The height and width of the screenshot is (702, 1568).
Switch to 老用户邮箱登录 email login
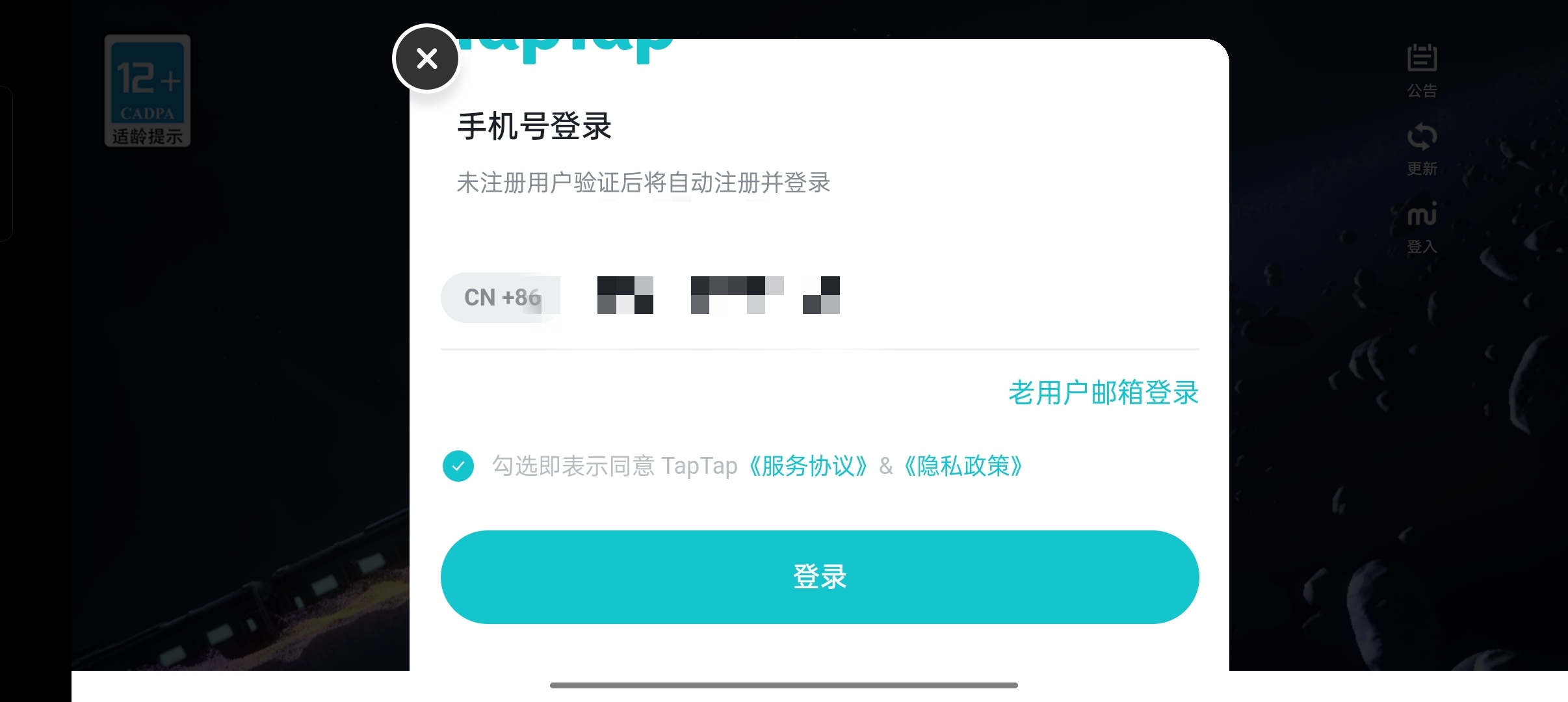point(1103,393)
